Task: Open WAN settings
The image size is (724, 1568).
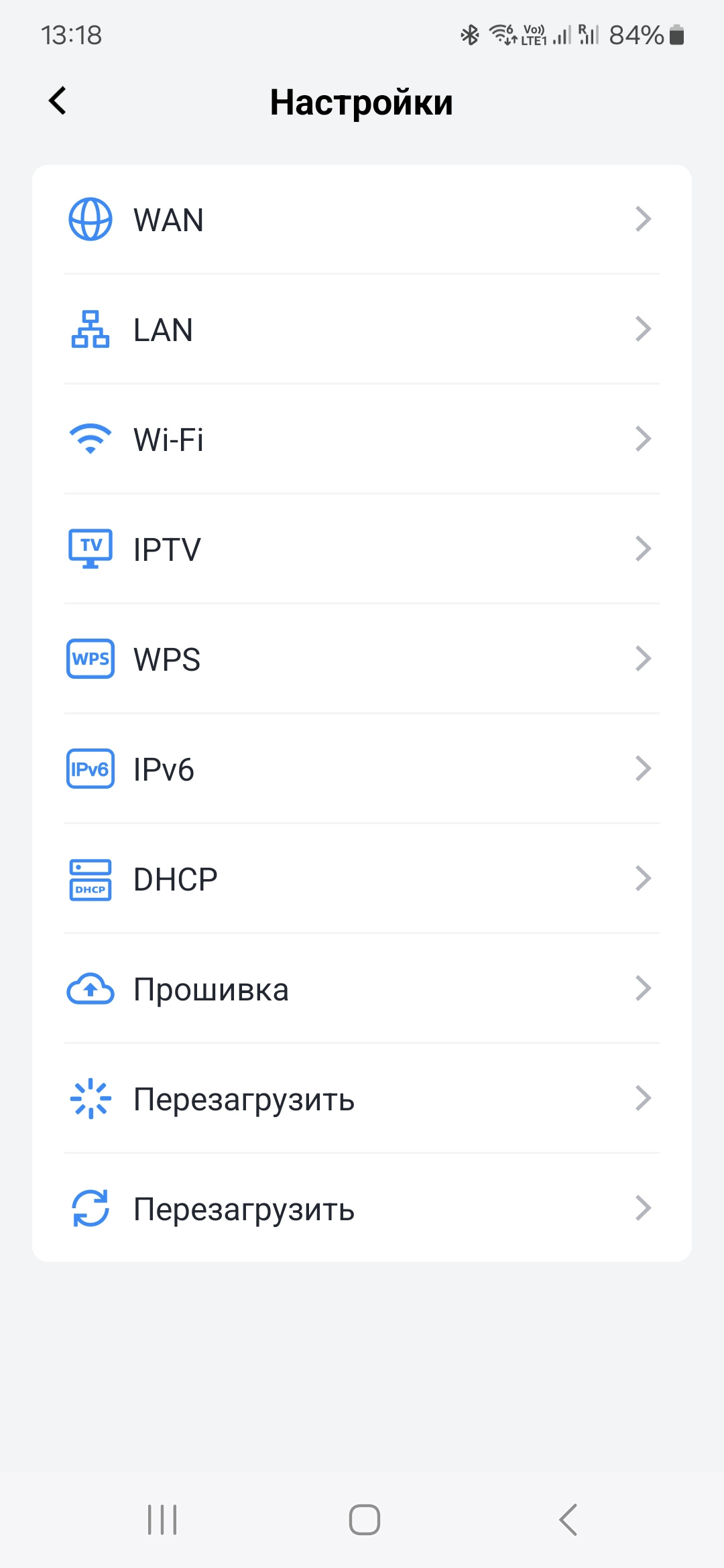Action: pos(362,220)
